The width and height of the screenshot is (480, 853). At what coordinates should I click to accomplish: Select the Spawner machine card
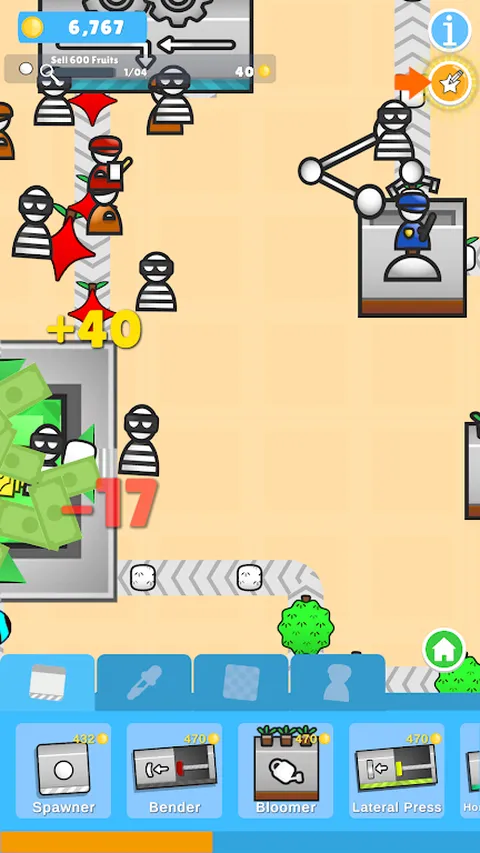tap(63, 770)
